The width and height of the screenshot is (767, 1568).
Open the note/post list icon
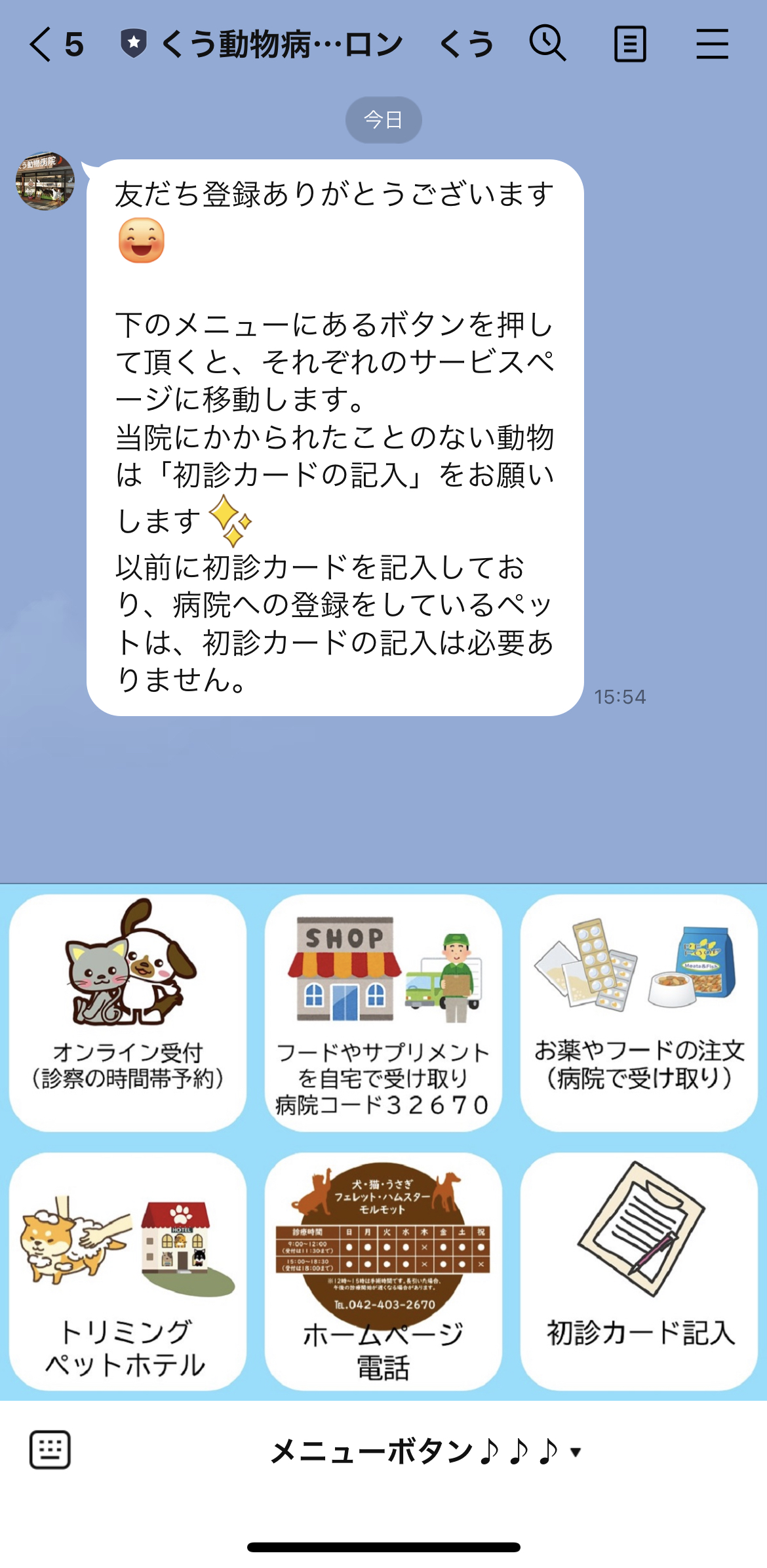point(630,43)
